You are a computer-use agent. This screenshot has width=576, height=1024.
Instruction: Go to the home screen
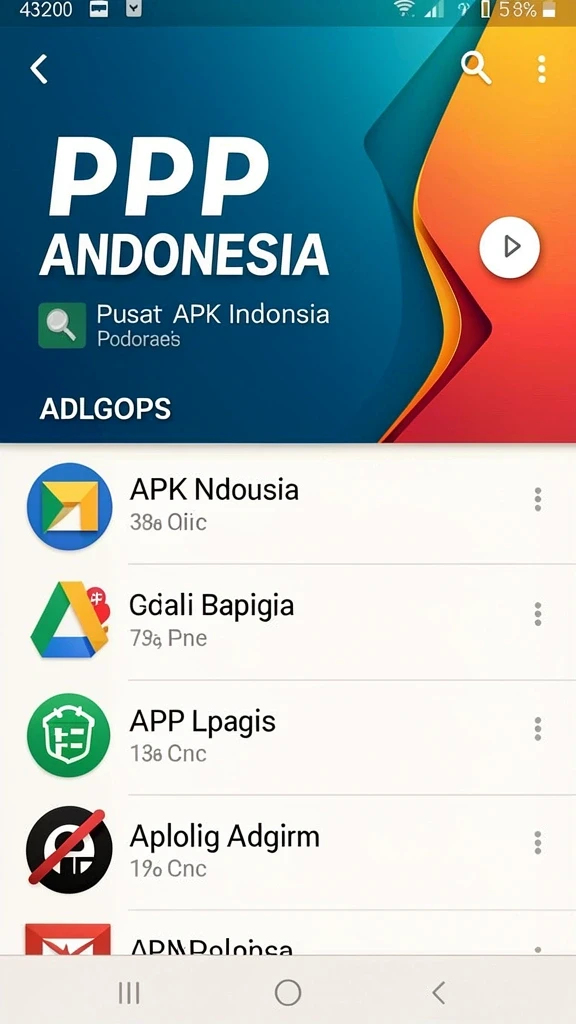click(x=288, y=993)
